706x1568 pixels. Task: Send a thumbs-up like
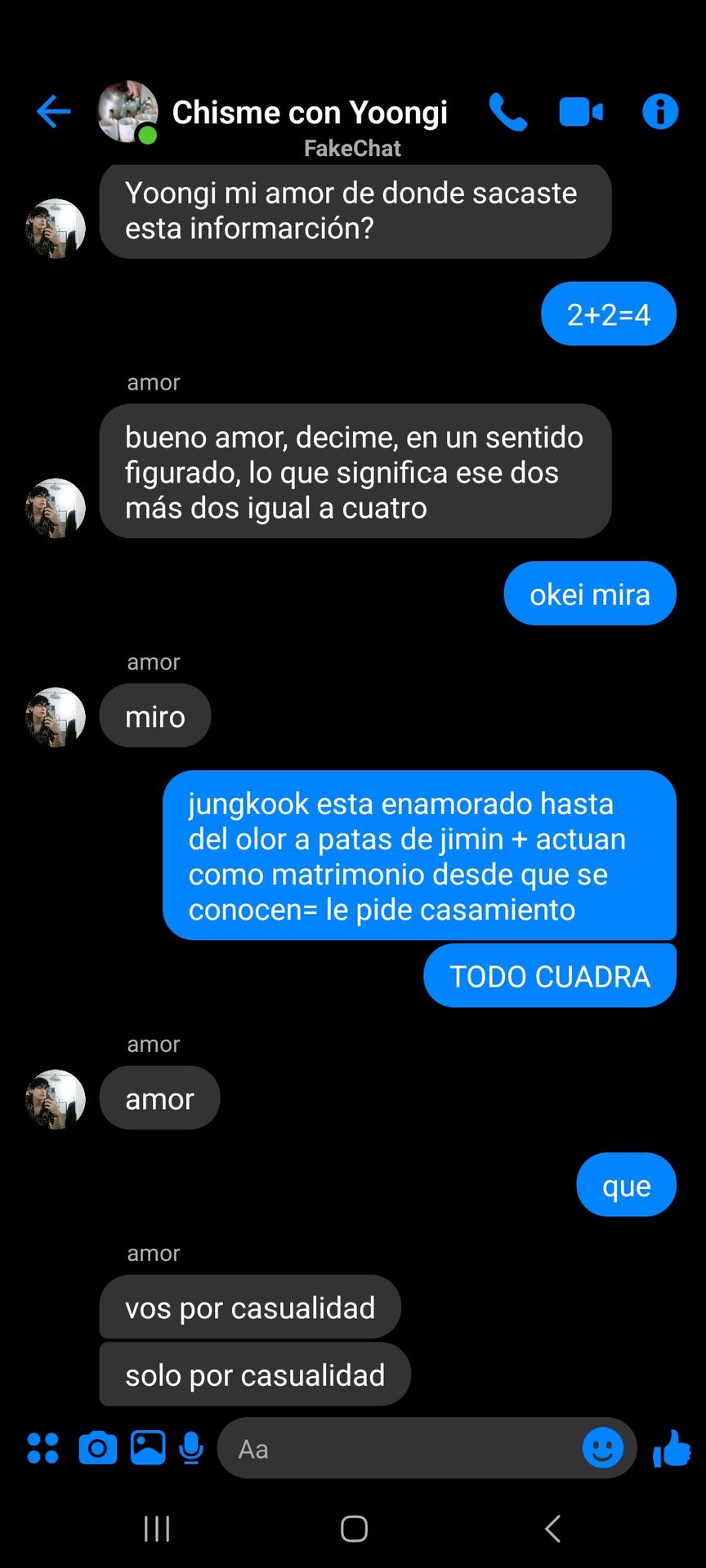tap(672, 1448)
